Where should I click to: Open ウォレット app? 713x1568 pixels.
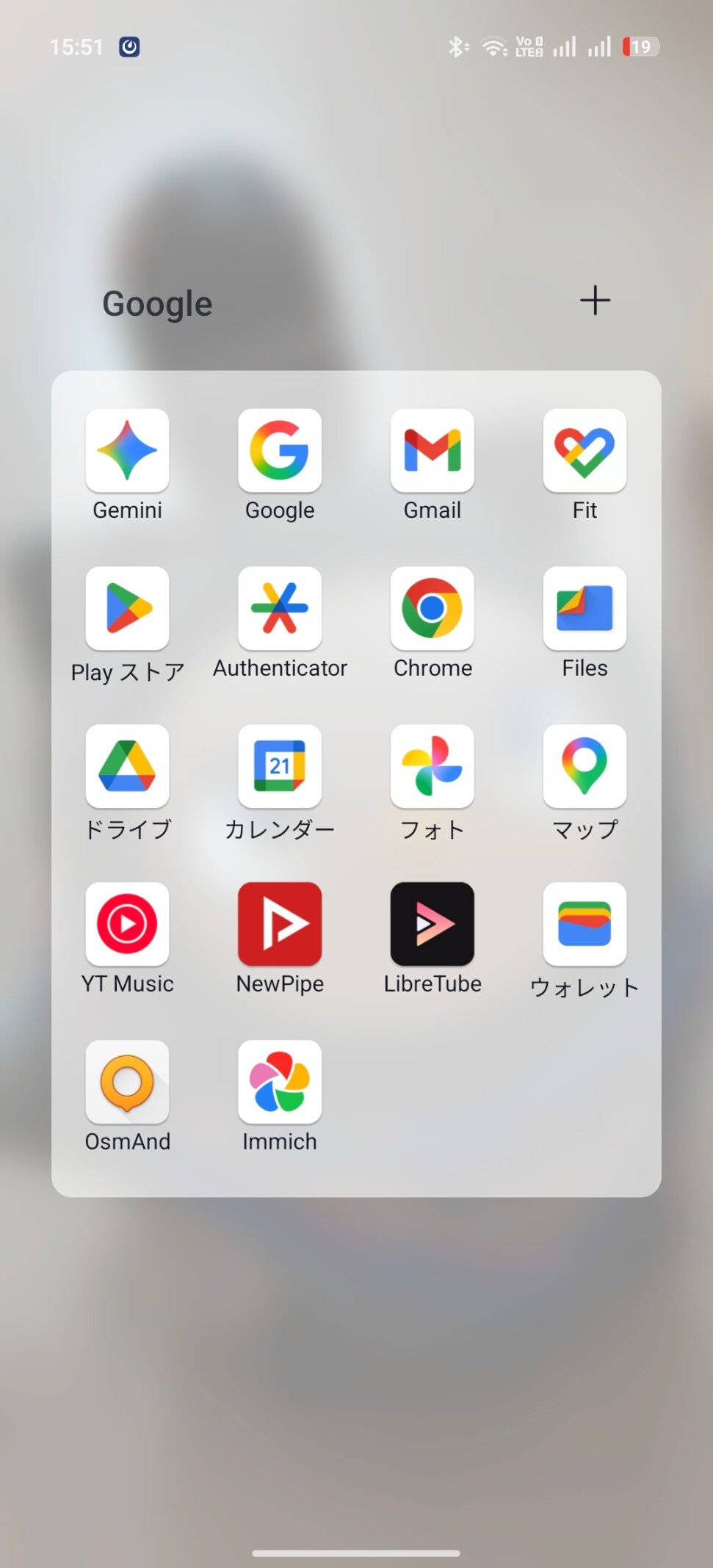click(x=584, y=924)
